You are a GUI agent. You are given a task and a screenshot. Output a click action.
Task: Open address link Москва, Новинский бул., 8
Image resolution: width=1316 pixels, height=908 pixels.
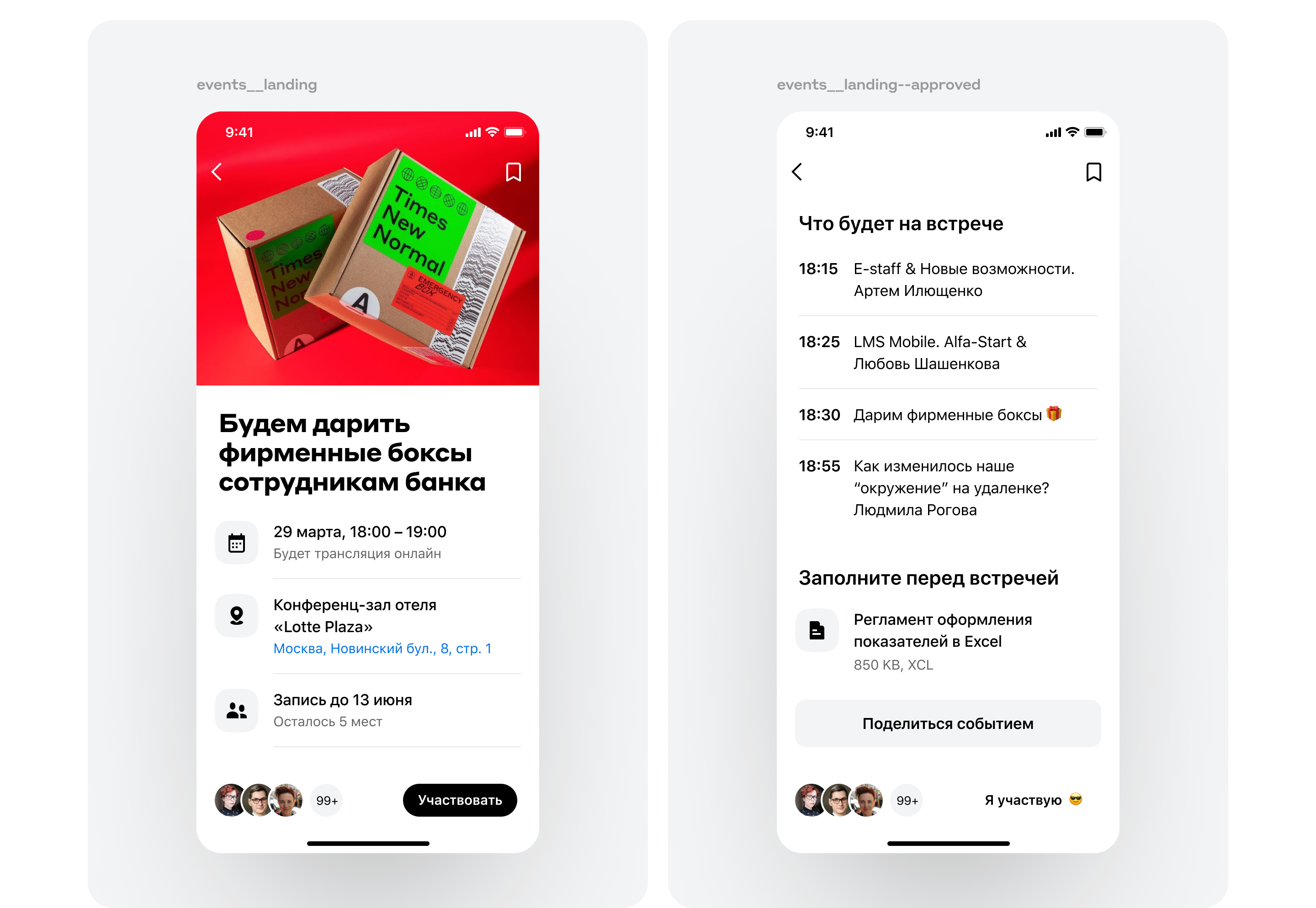pos(382,649)
